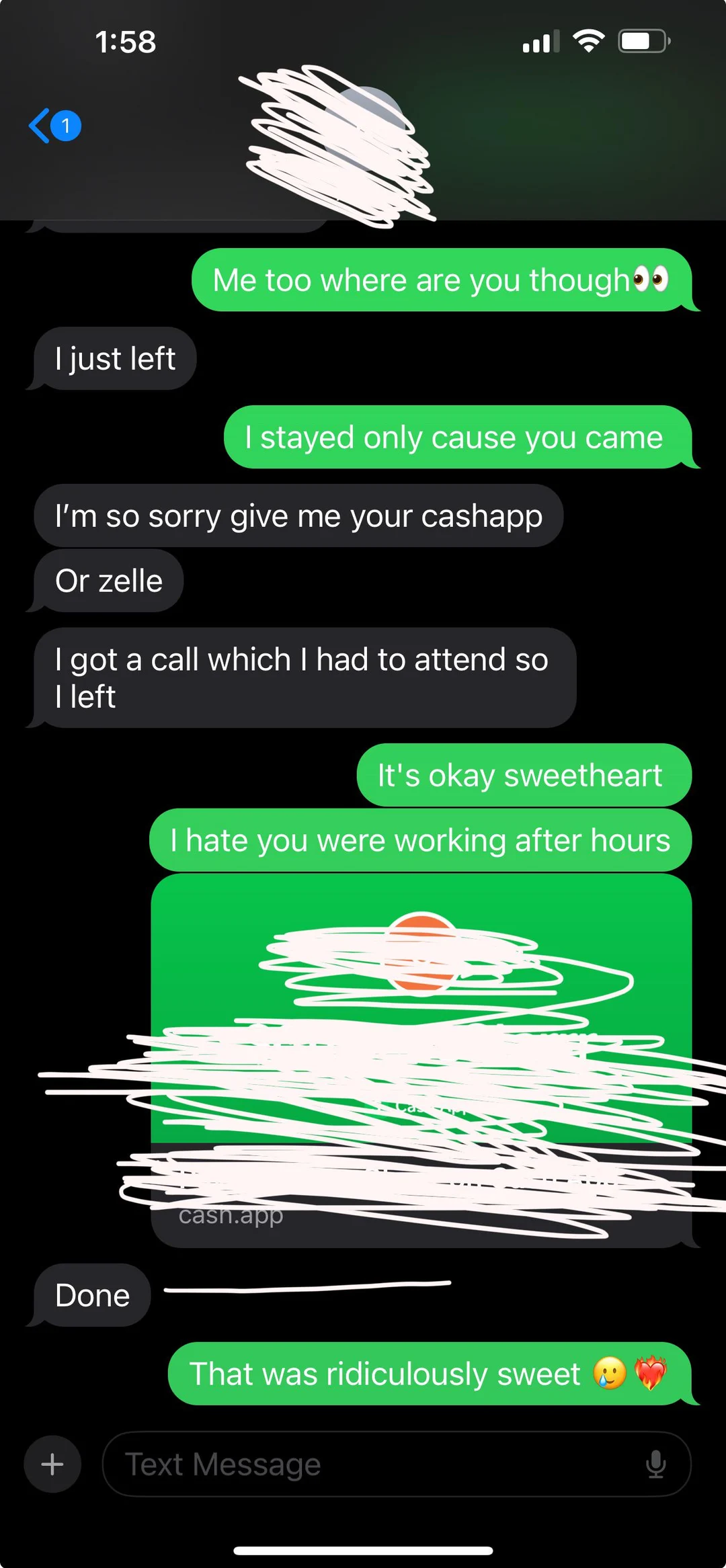Tap the plus button for attachments
Viewport: 726px width, 1568px height.
(x=52, y=1464)
